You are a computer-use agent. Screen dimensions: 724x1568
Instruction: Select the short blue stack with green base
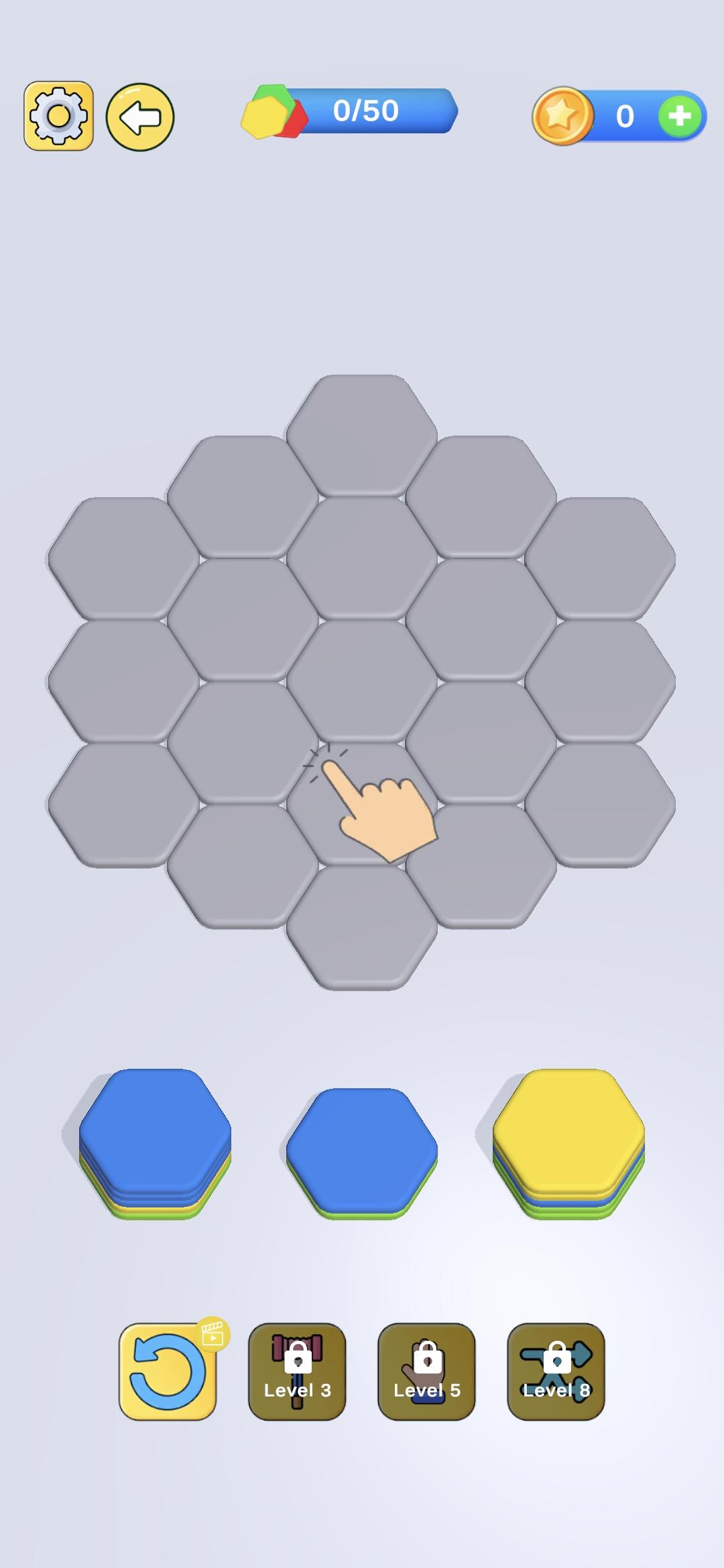click(x=362, y=1153)
